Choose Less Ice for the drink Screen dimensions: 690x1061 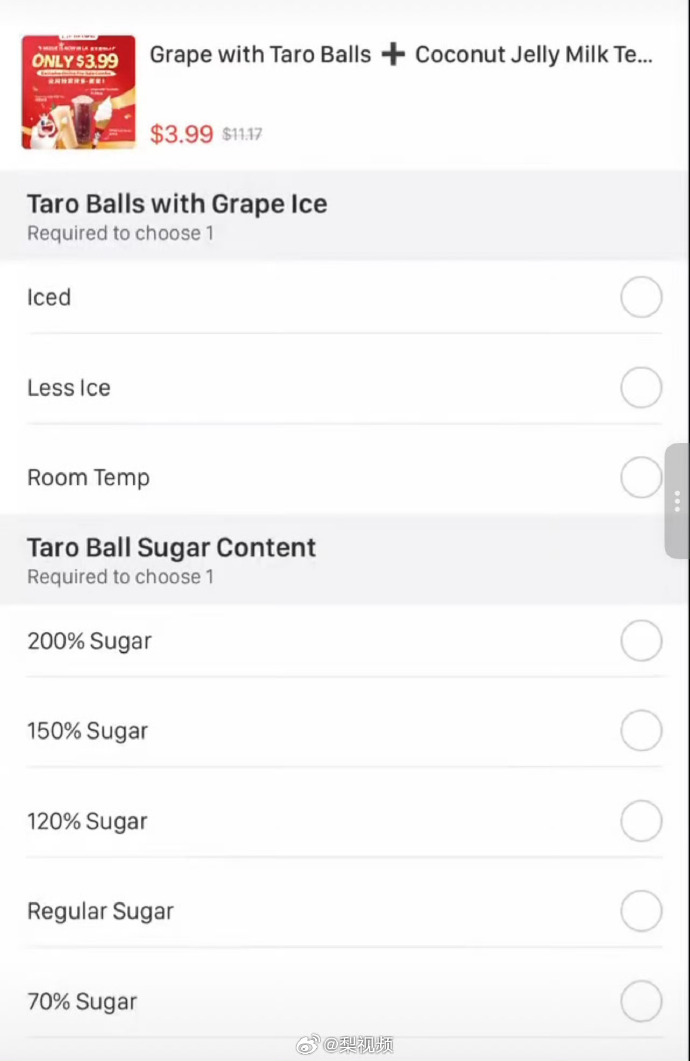point(641,388)
